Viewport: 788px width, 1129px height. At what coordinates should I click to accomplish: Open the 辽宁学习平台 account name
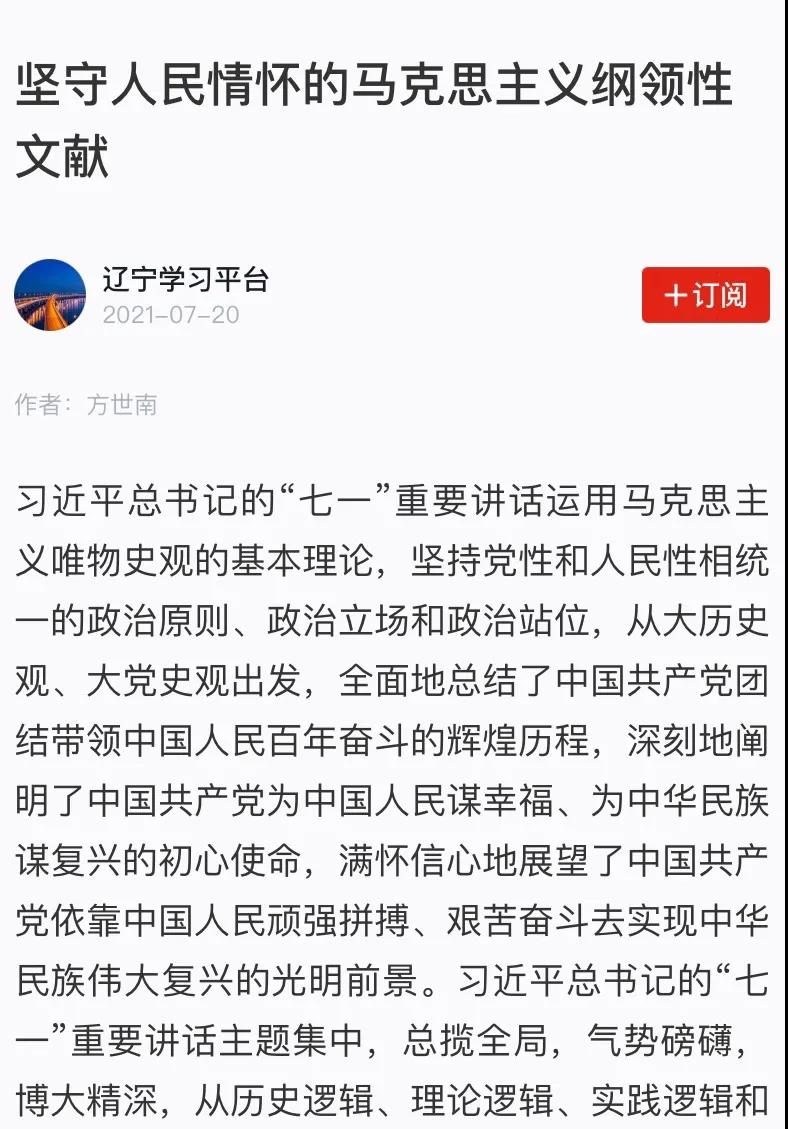tap(185, 279)
